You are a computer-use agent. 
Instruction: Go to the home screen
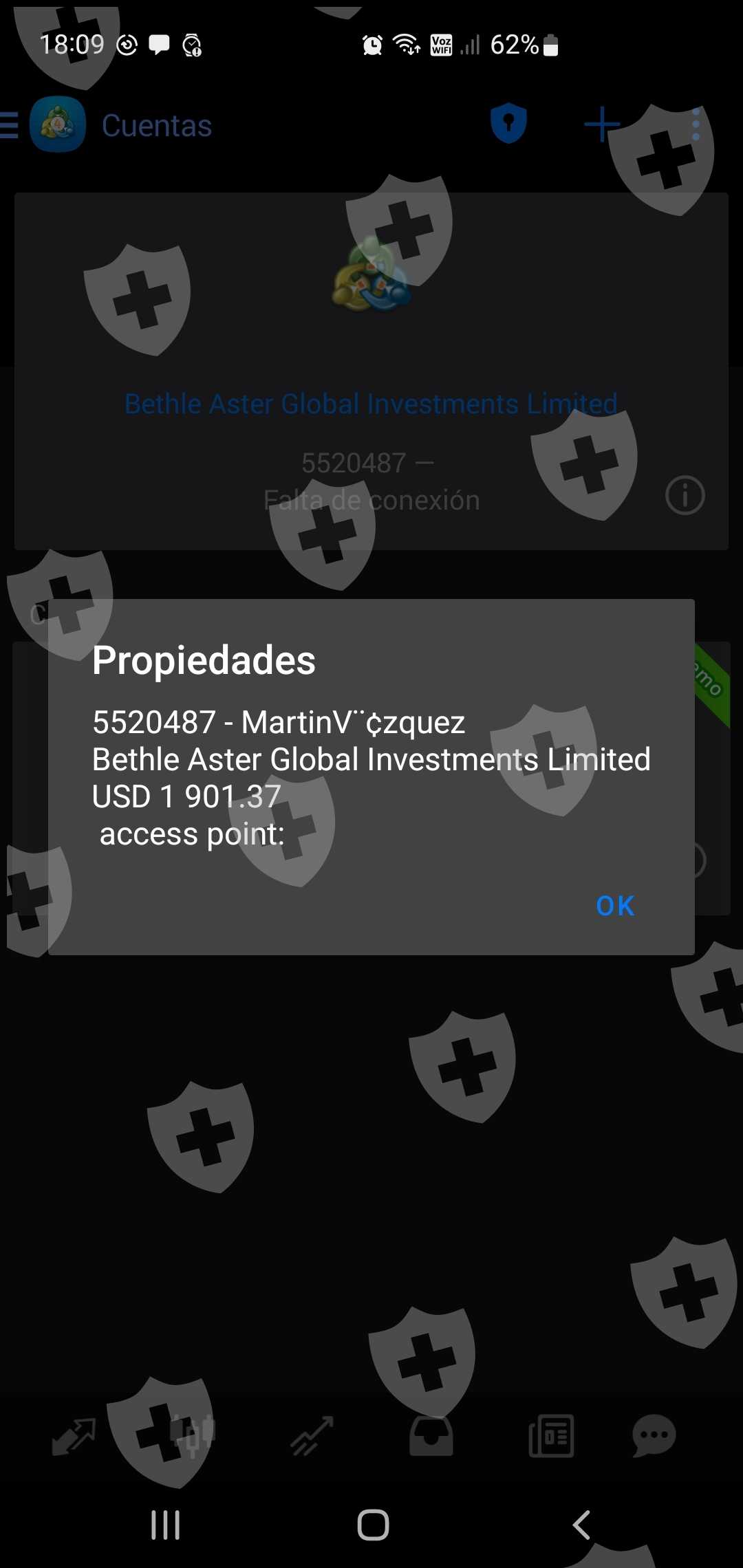(373, 1525)
